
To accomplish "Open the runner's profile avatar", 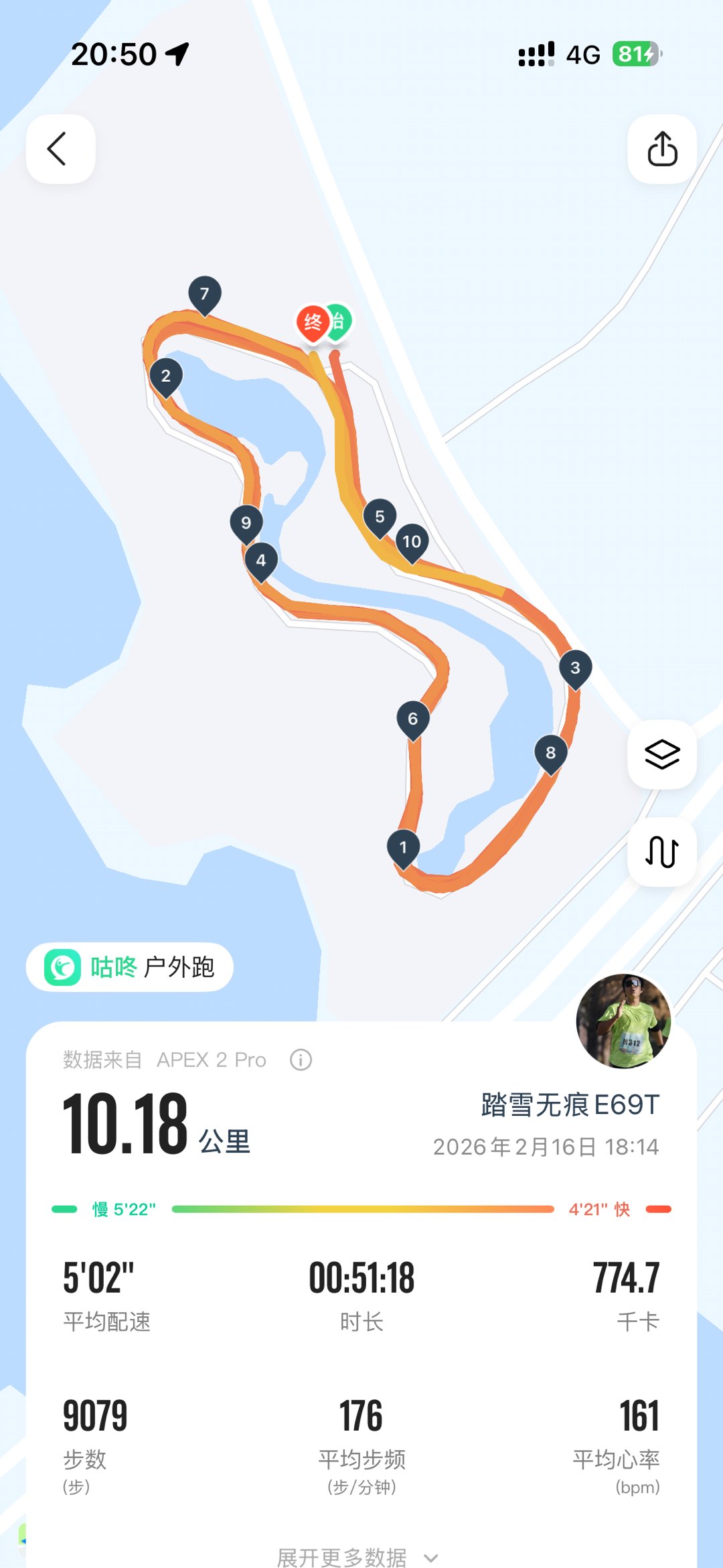I will (623, 1021).
